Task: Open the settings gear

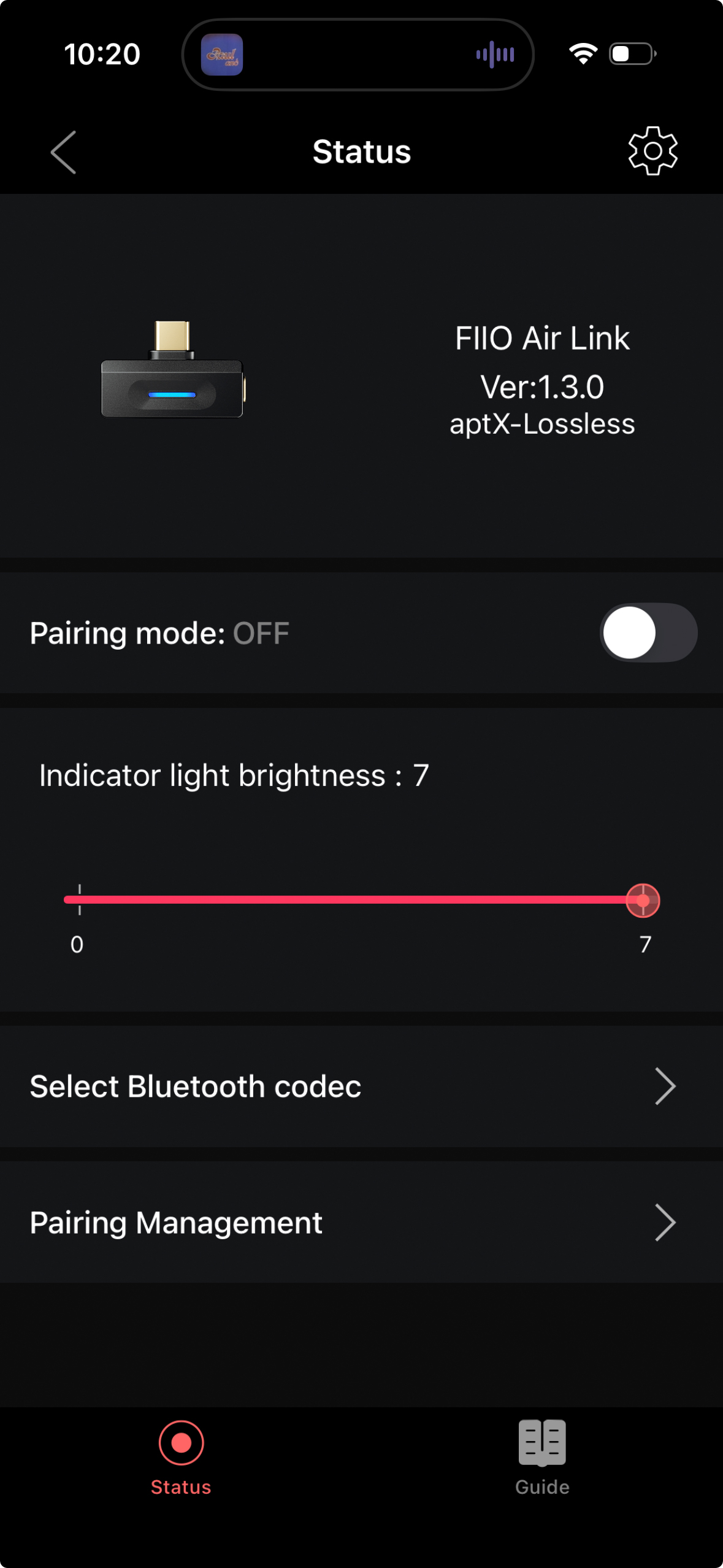Action: (652, 151)
